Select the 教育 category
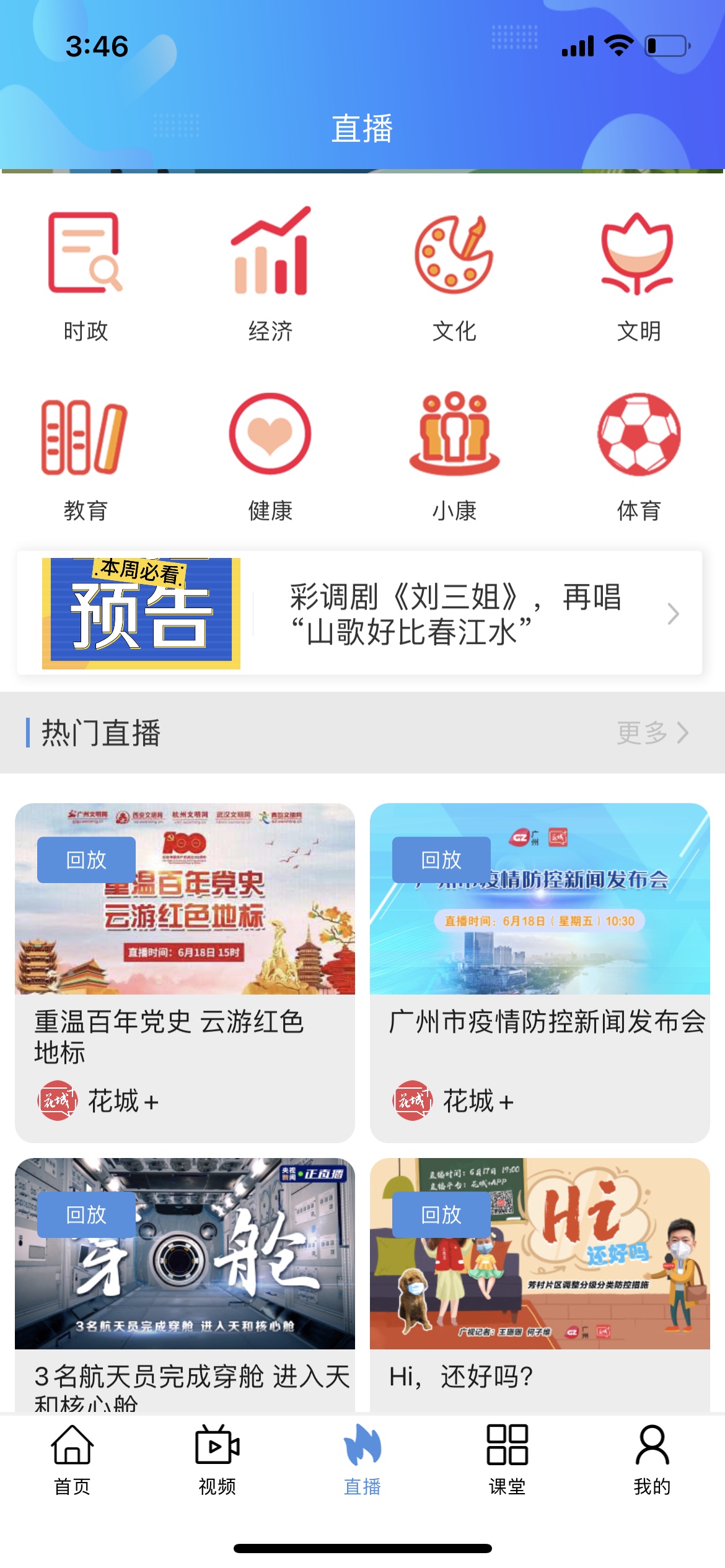The image size is (725, 1568). click(86, 456)
